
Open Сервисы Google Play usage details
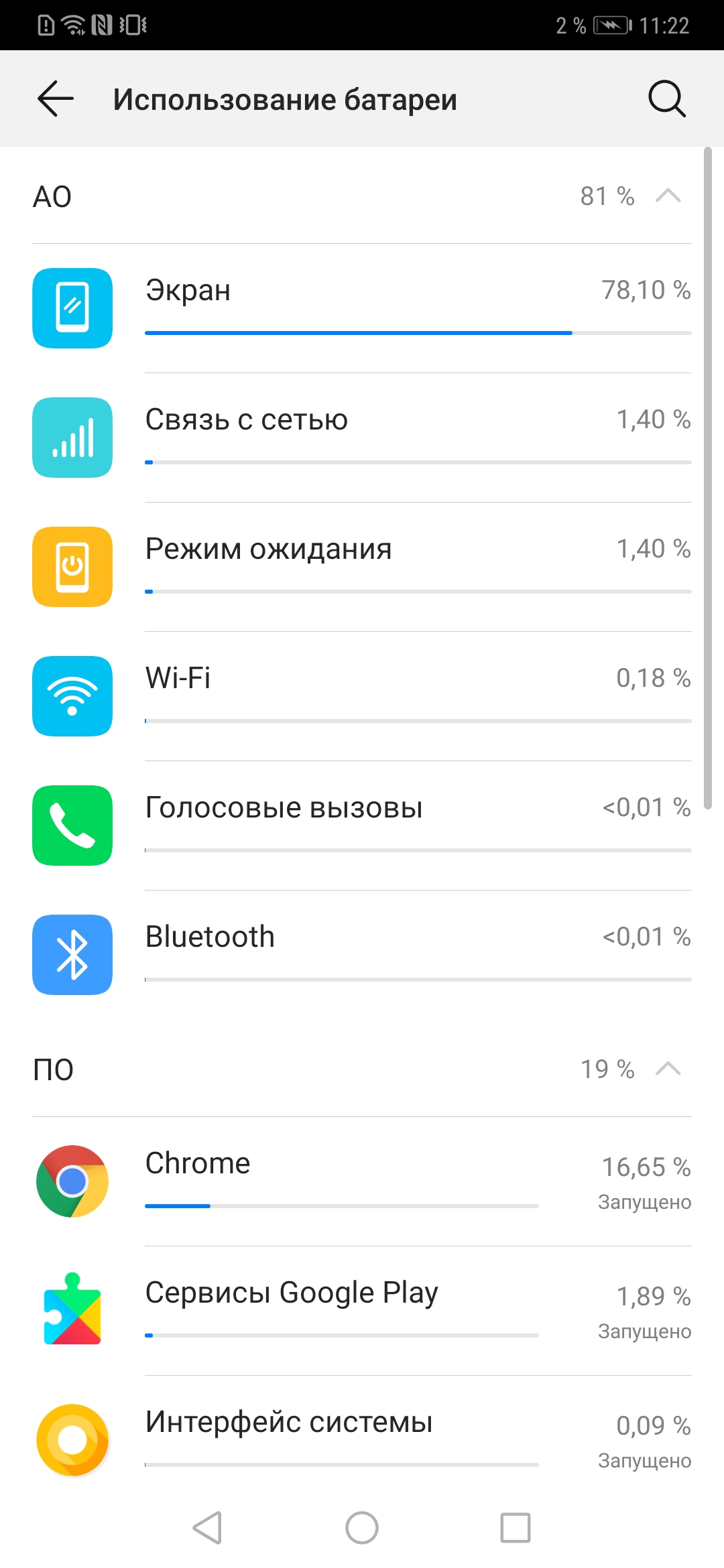click(362, 1311)
